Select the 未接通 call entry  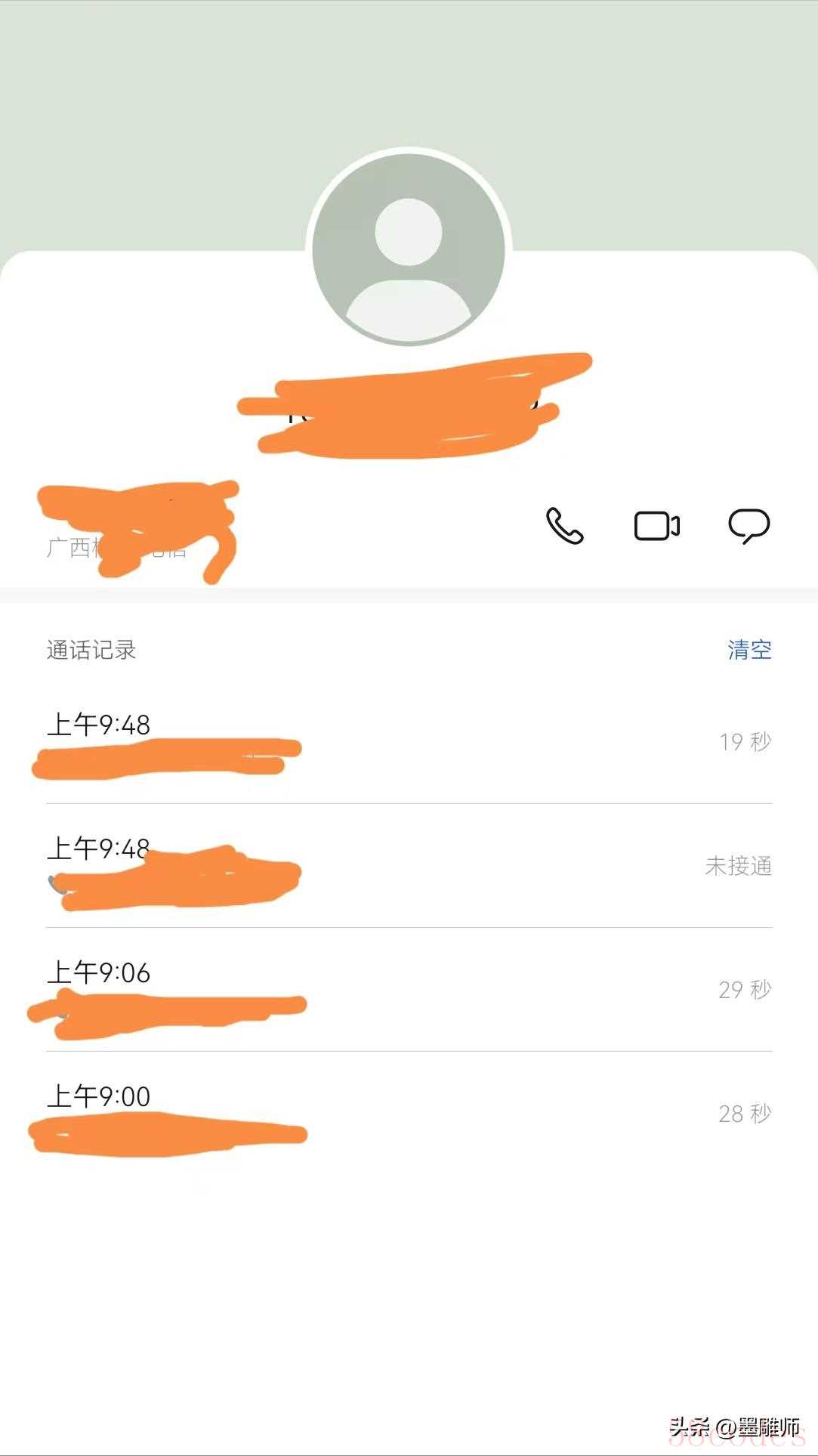[409, 866]
